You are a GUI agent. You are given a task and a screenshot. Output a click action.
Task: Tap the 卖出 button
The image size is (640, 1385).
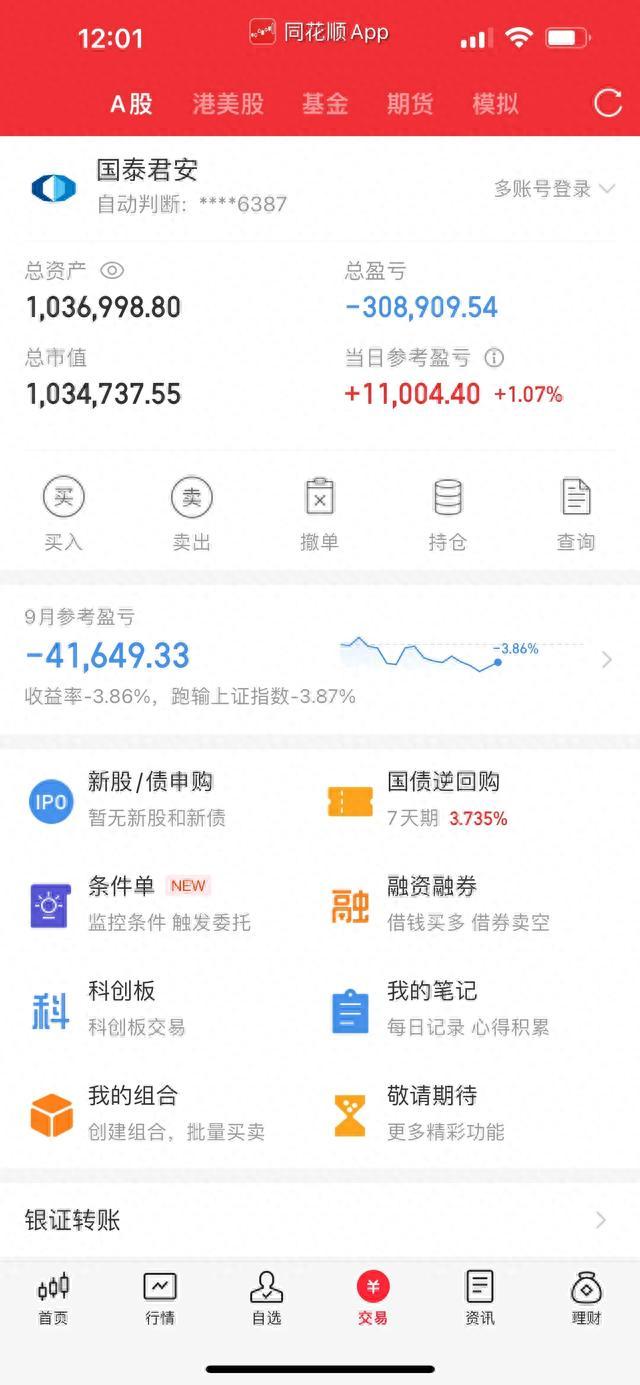[192, 515]
